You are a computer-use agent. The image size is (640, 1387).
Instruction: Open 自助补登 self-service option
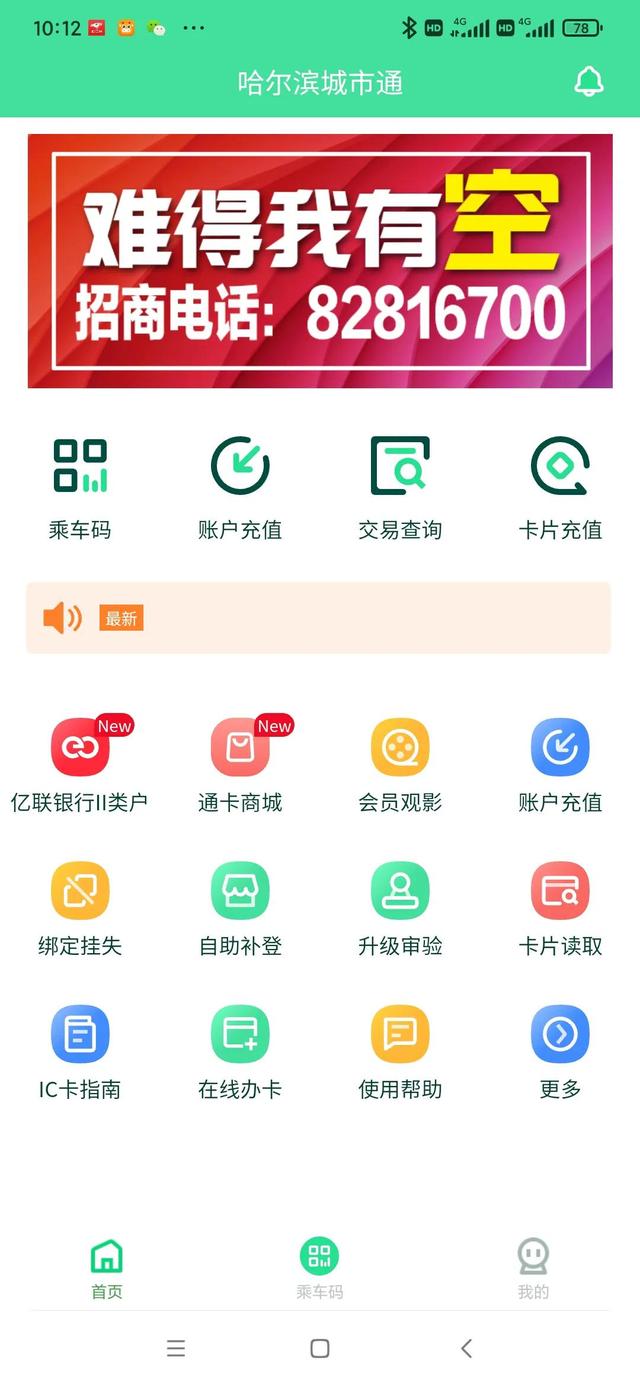point(240,908)
